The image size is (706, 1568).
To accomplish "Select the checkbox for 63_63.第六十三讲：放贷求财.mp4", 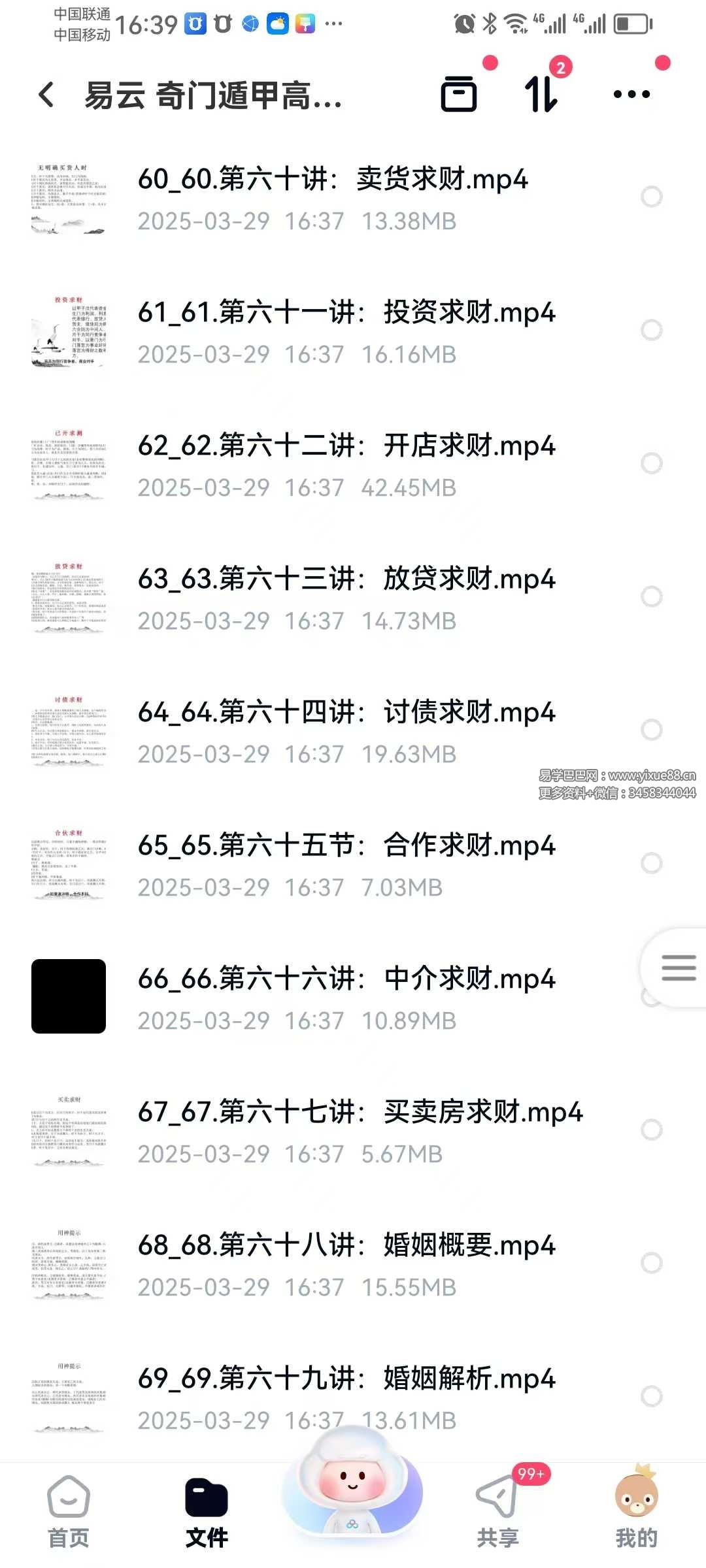I will point(651,596).
